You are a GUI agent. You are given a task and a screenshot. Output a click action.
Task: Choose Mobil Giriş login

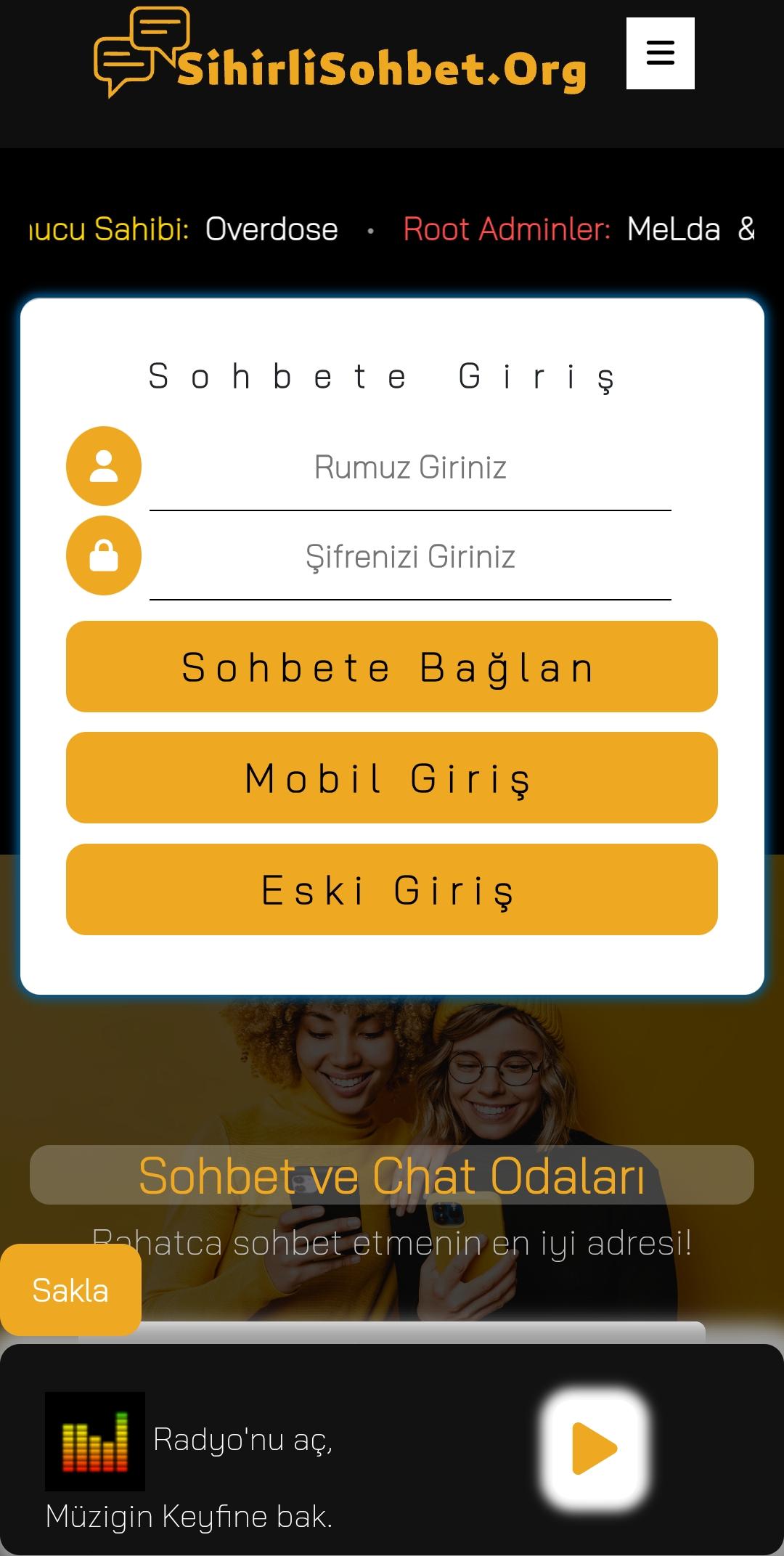tap(392, 778)
